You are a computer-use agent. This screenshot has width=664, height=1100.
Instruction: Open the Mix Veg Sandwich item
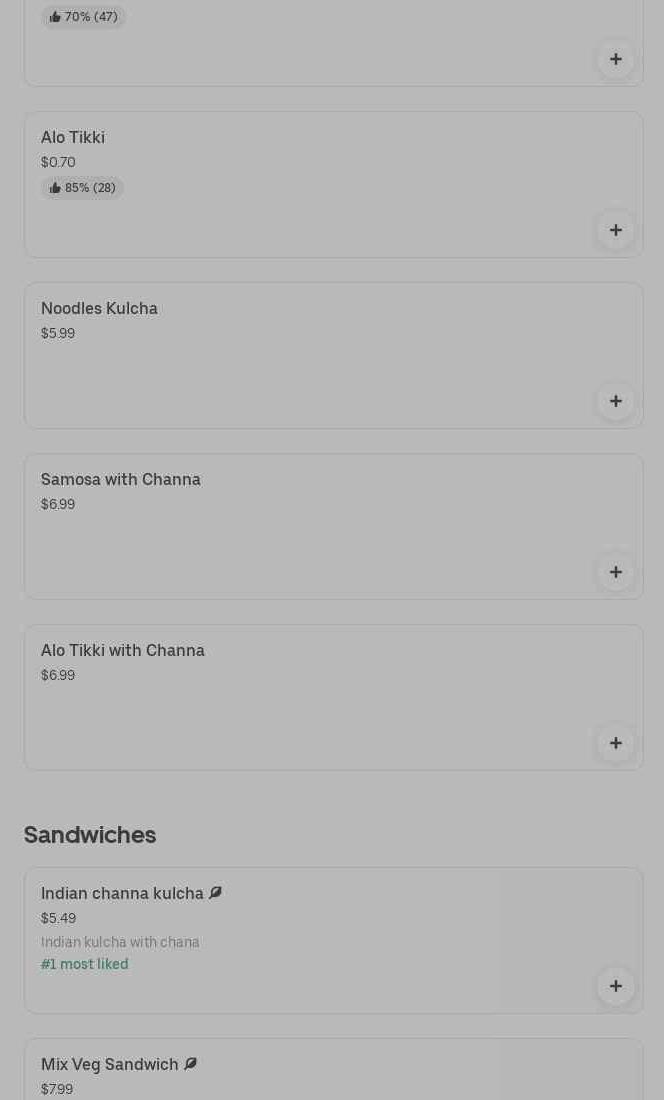click(x=333, y=1069)
